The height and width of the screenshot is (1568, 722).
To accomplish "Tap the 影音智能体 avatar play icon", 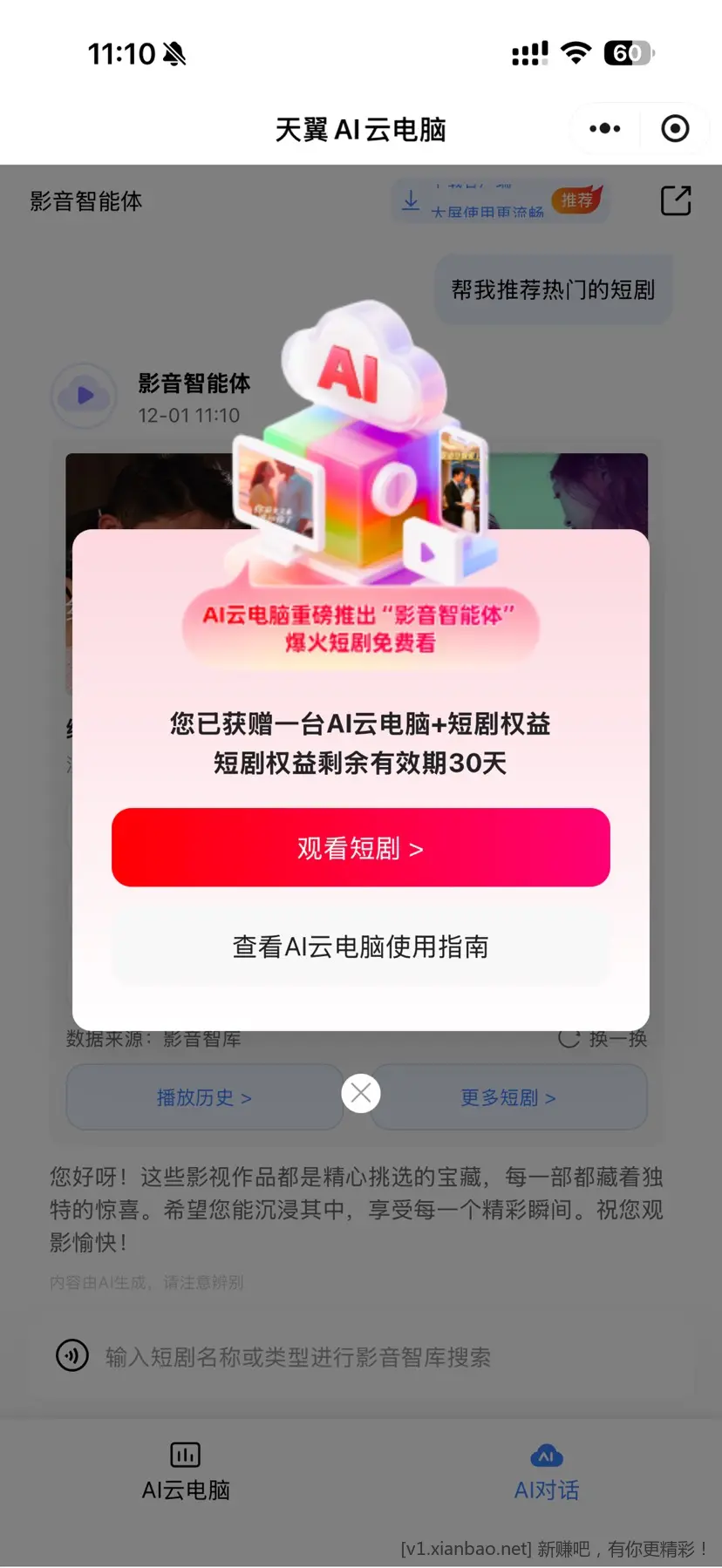I will [x=83, y=396].
